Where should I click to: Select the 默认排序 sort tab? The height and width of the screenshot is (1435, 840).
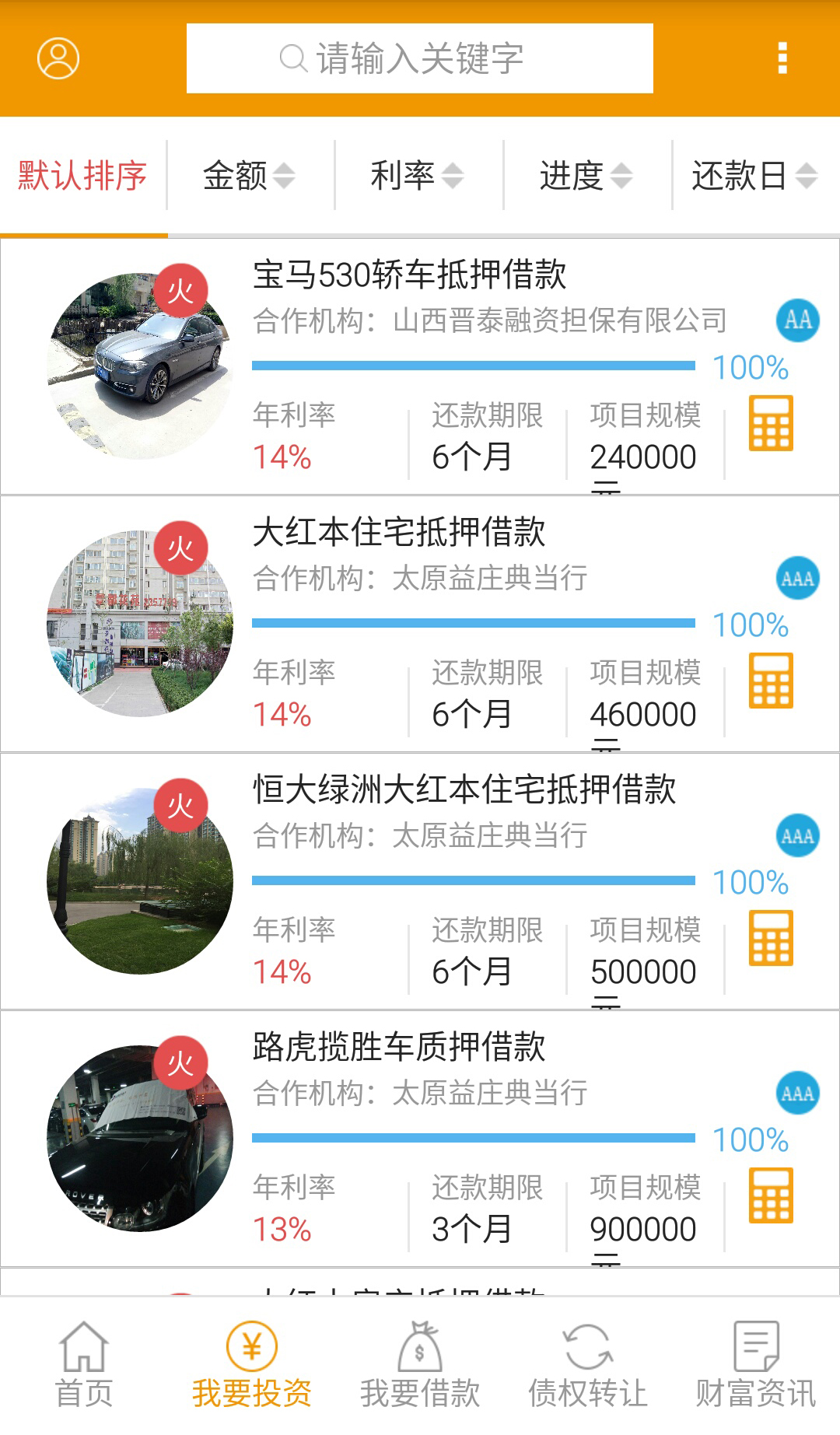click(82, 176)
